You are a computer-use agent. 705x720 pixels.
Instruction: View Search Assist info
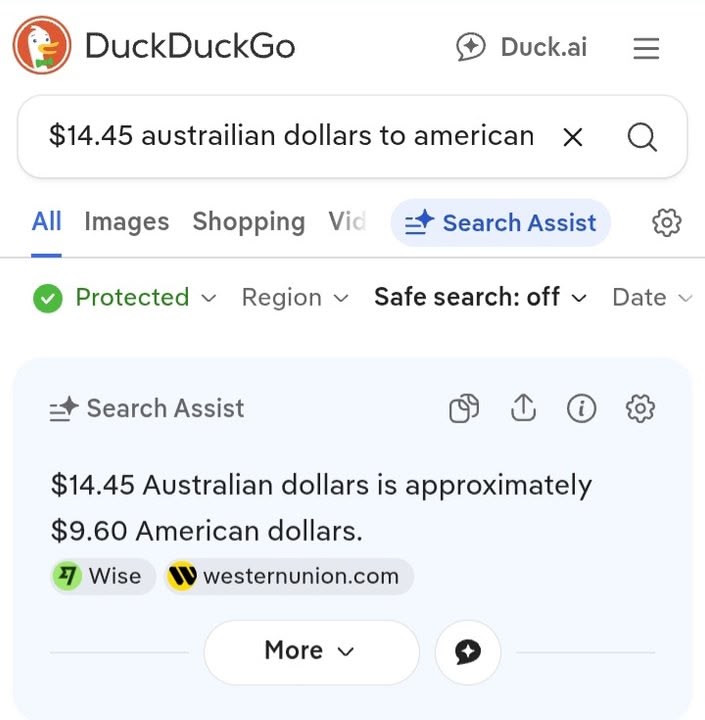581,408
